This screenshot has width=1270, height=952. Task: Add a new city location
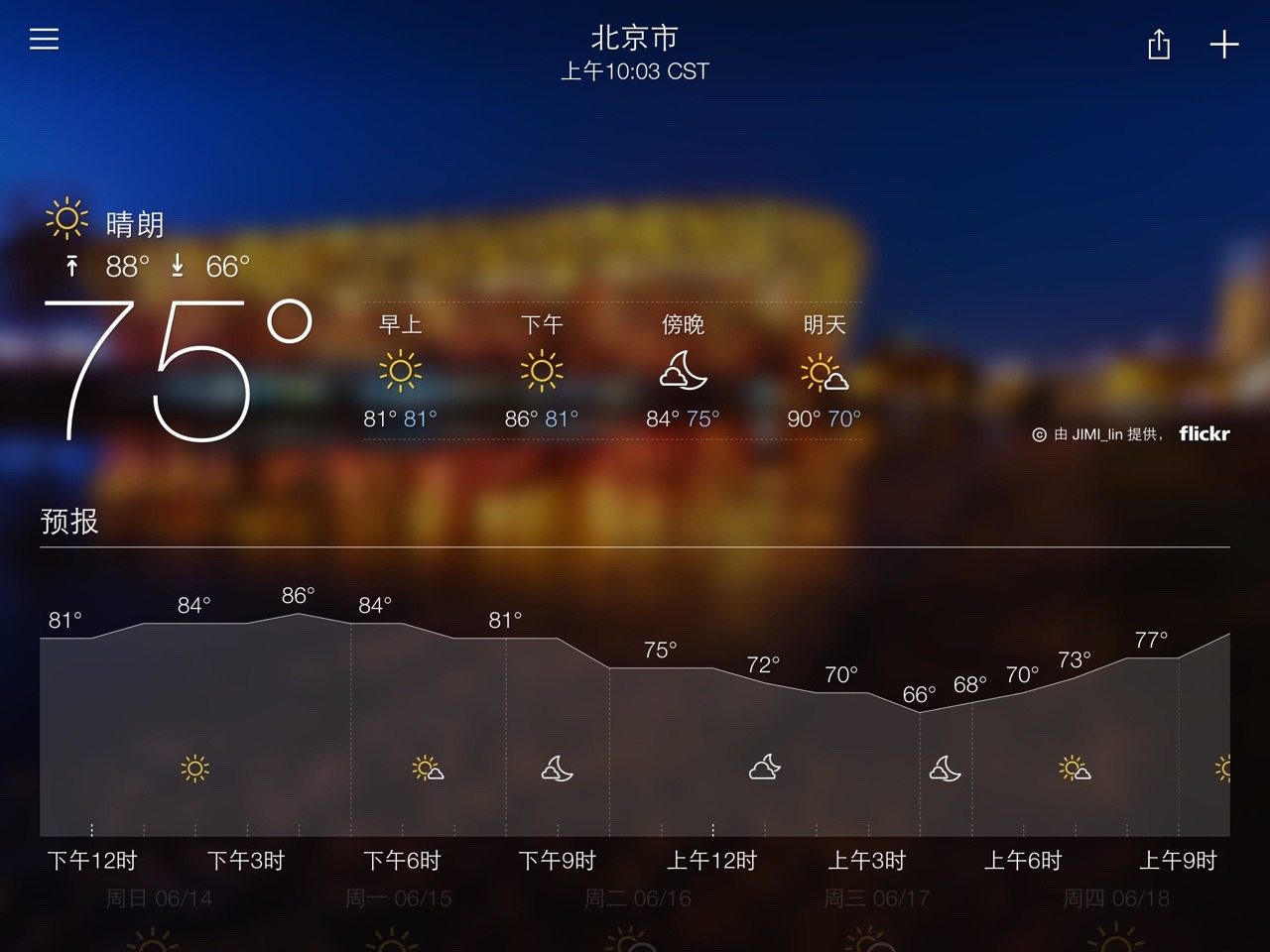(x=1224, y=45)
